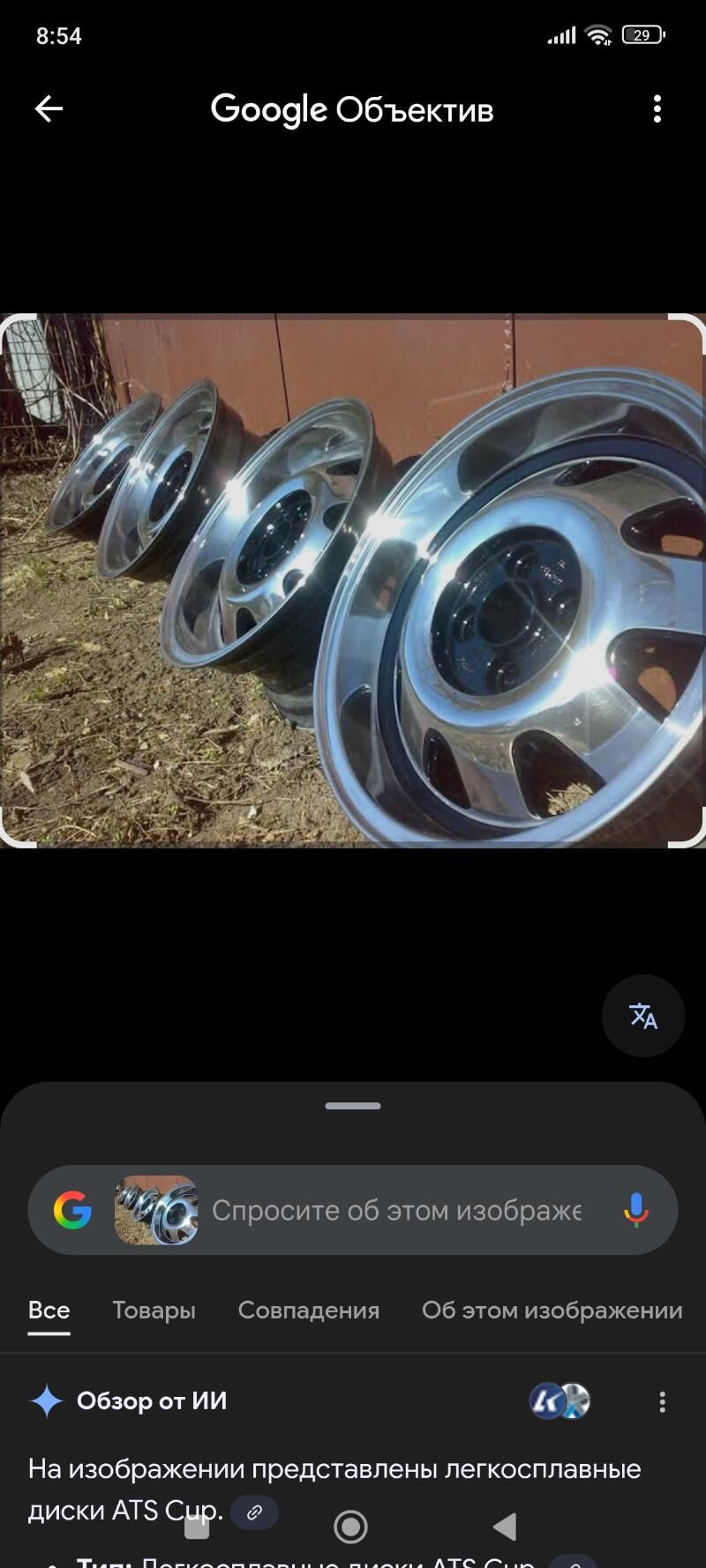Select the Все tab
Viewport: 706px width, 1568px height.
tap(49, 1310)
